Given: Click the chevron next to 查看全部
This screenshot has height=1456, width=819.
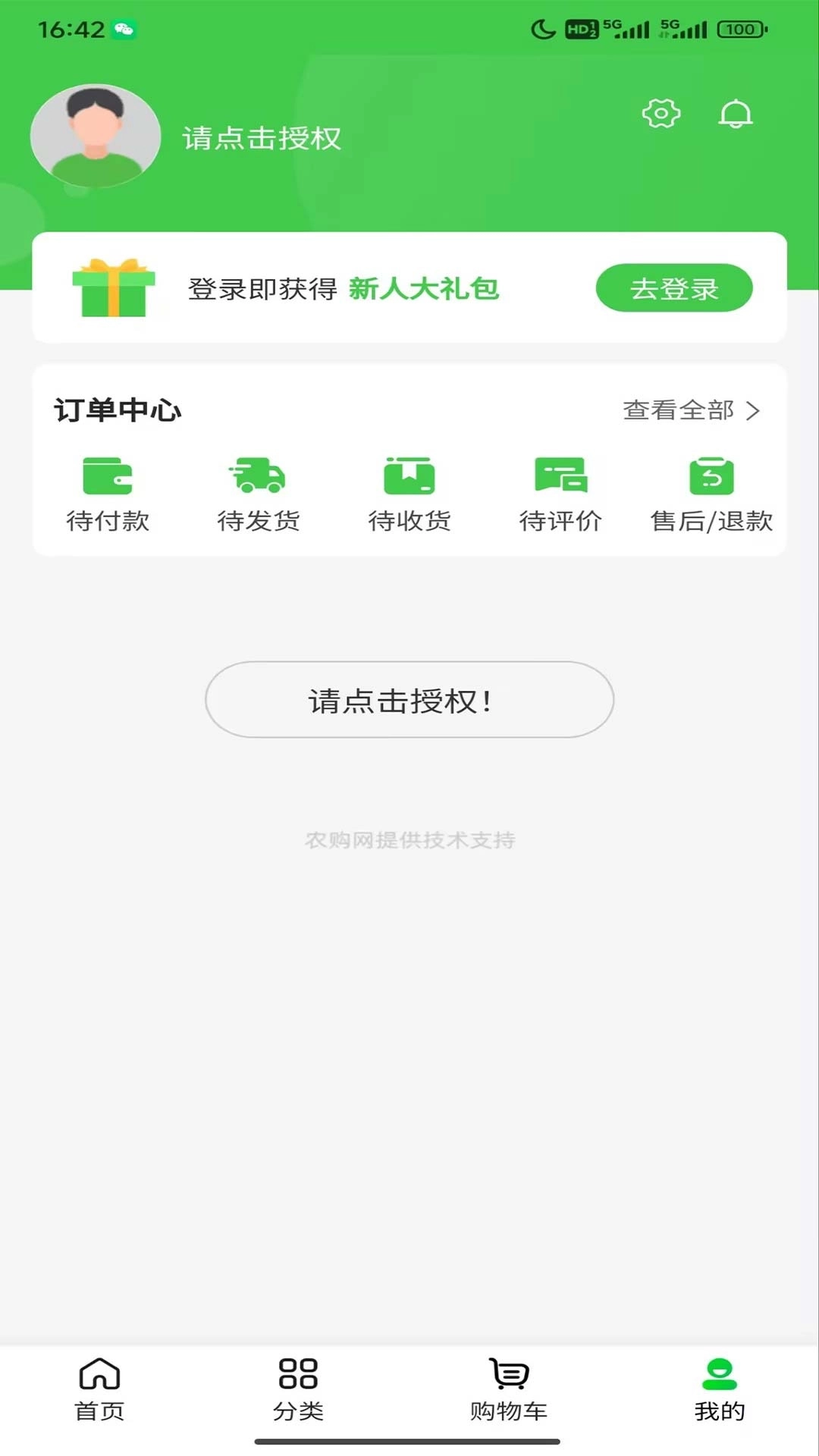Looking at the screenshot, I should [755, 410].
